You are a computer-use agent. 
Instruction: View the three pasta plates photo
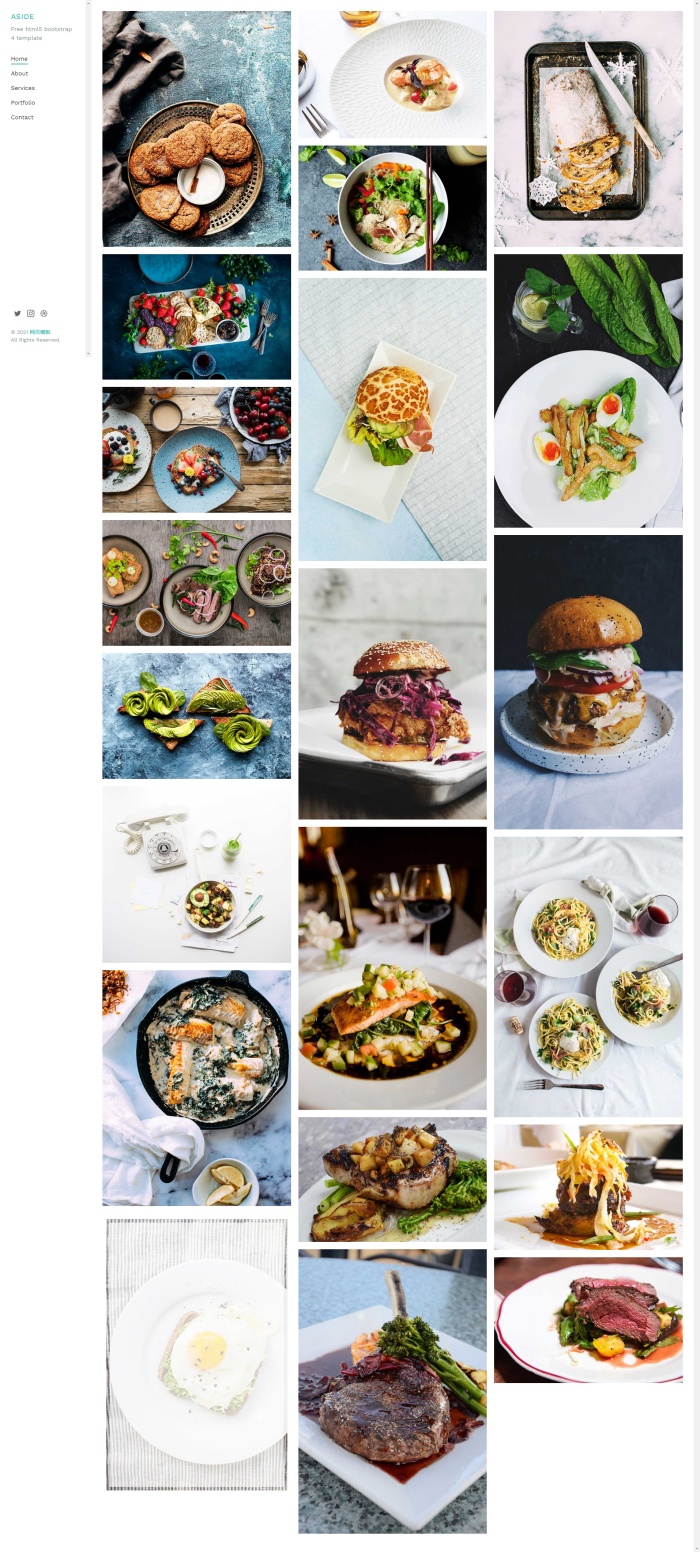(x=588, y=976)
